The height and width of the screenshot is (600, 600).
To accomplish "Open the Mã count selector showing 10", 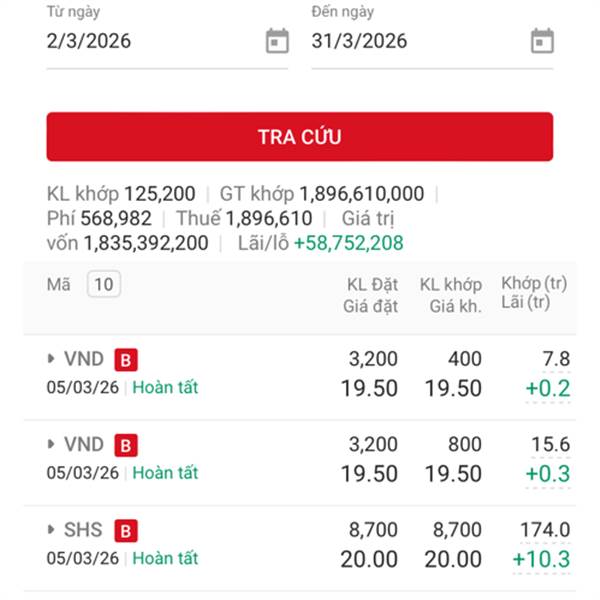I will click(103, 285).
